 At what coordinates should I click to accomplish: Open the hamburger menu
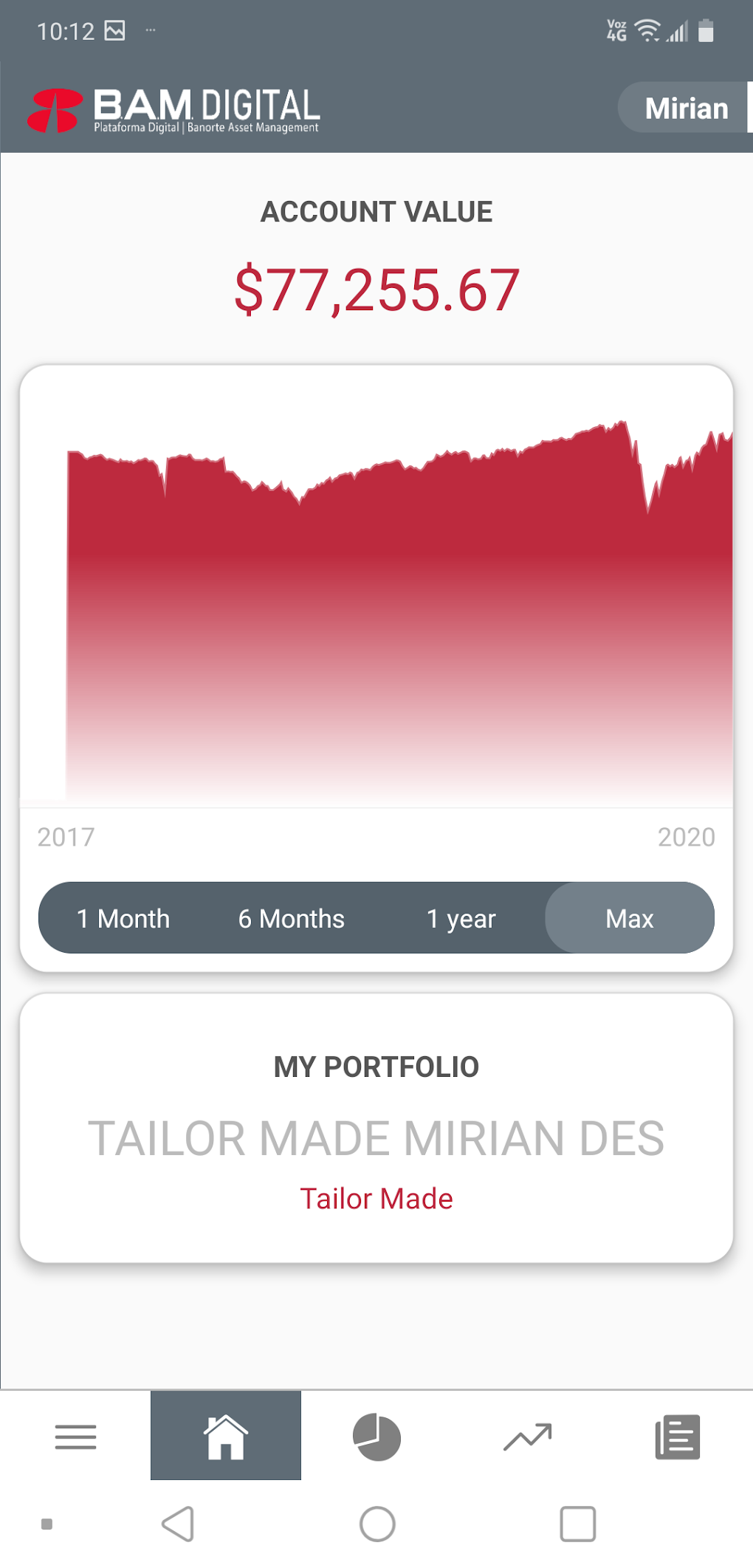coord(75,1437)
